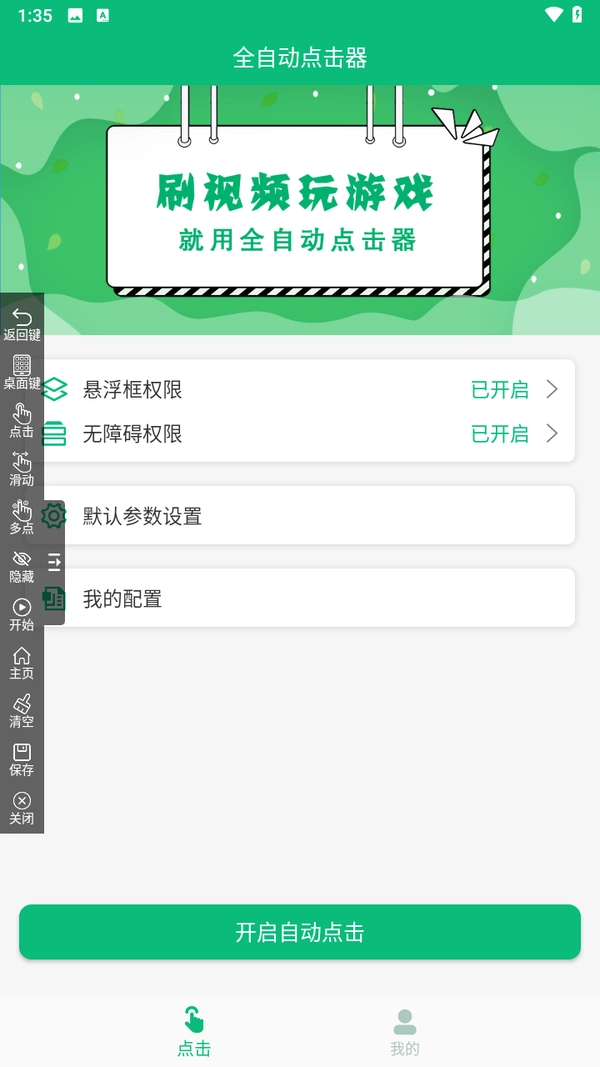This screenshot has width=600, height=1067.
Task: Clear all points with 清空
Action: pos(22,710)
